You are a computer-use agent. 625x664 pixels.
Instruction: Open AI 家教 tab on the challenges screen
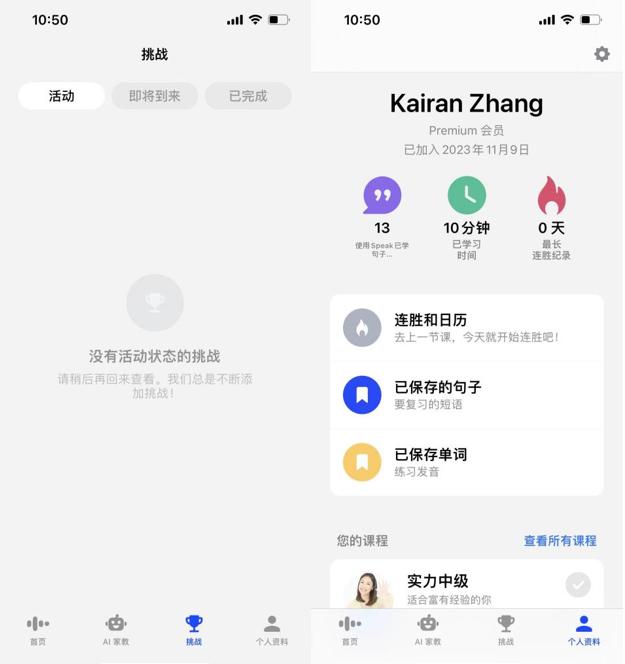click(x=116, y=630)
